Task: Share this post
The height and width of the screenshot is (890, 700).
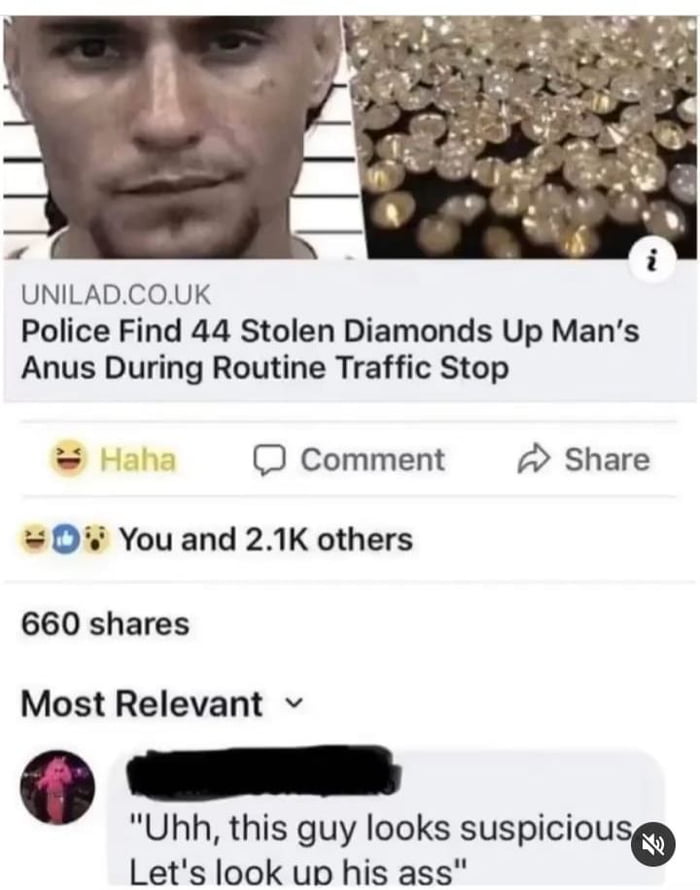Action: (x=584, y=459)
